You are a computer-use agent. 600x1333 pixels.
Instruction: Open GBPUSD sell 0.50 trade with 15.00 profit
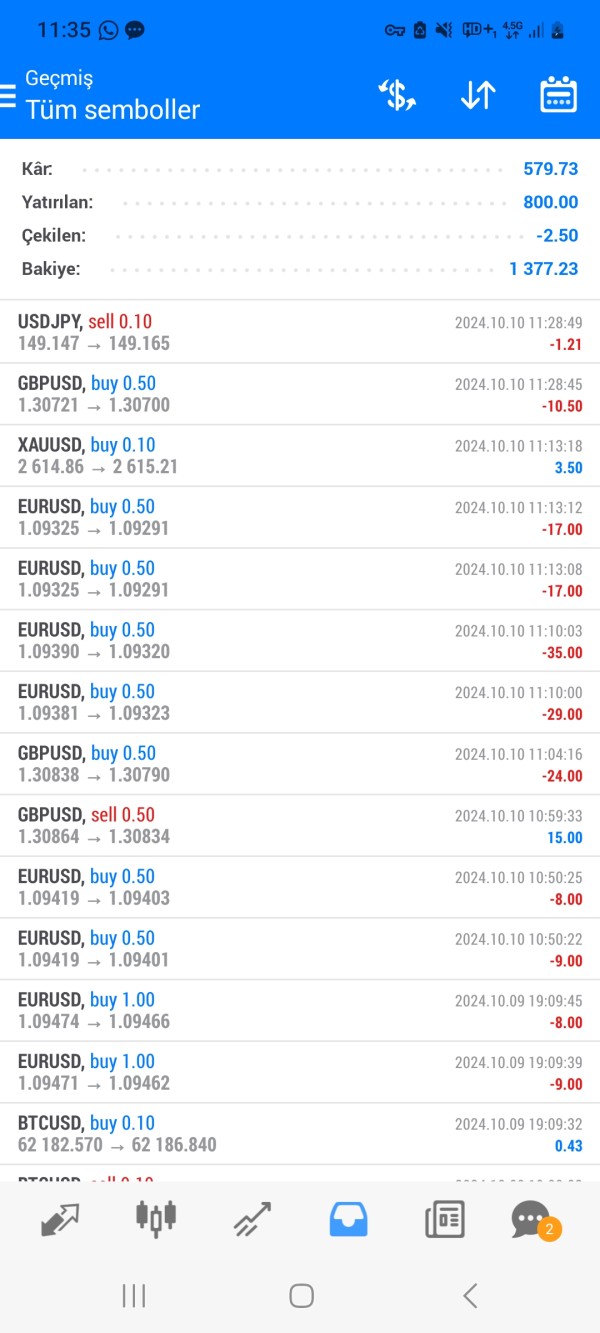tap(300, 826)
